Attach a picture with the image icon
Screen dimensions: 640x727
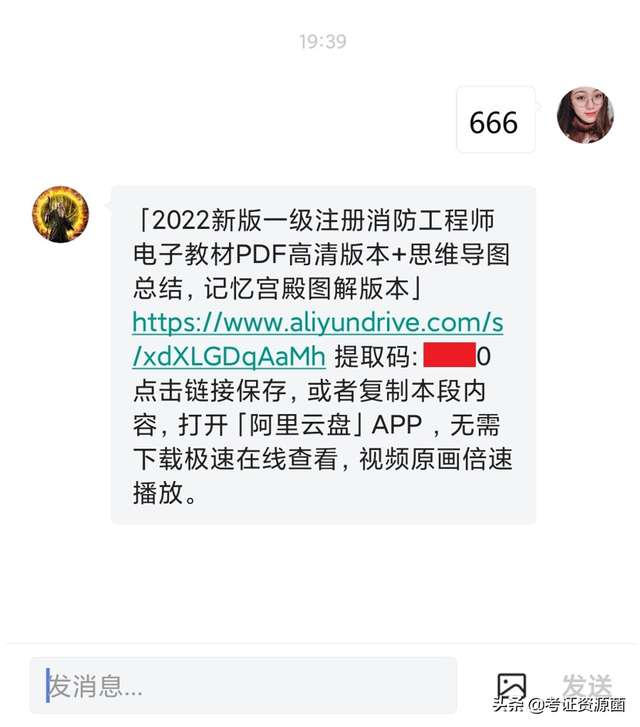(512, 686)
